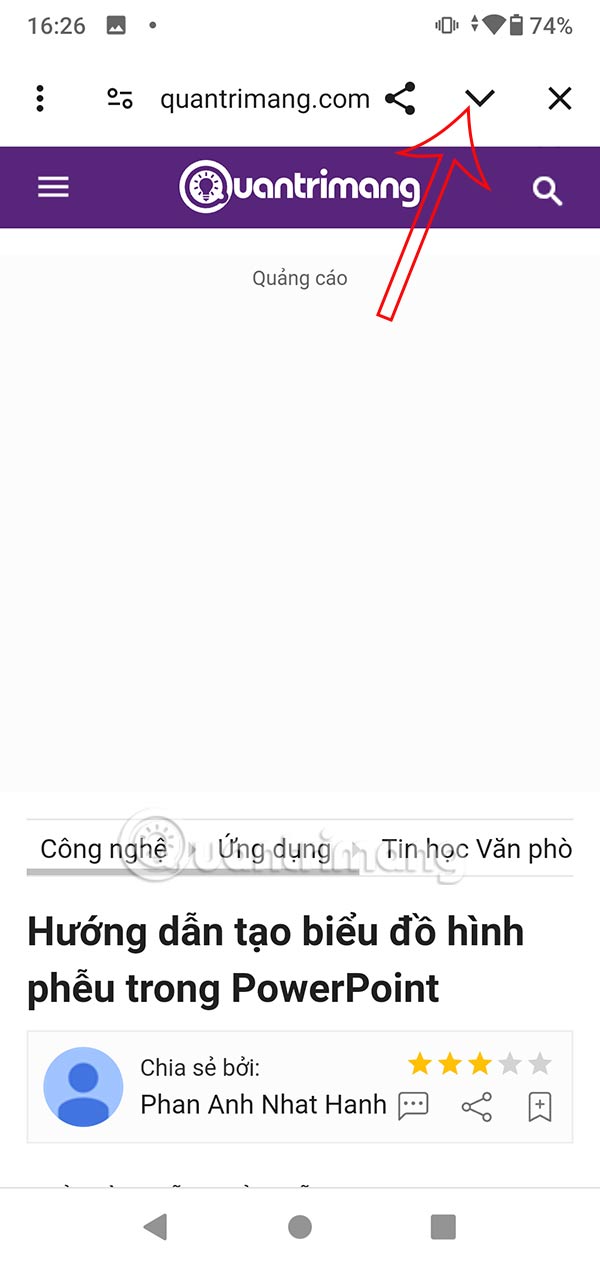
Task: Return to the home screen
Action: pos(299,1227)
